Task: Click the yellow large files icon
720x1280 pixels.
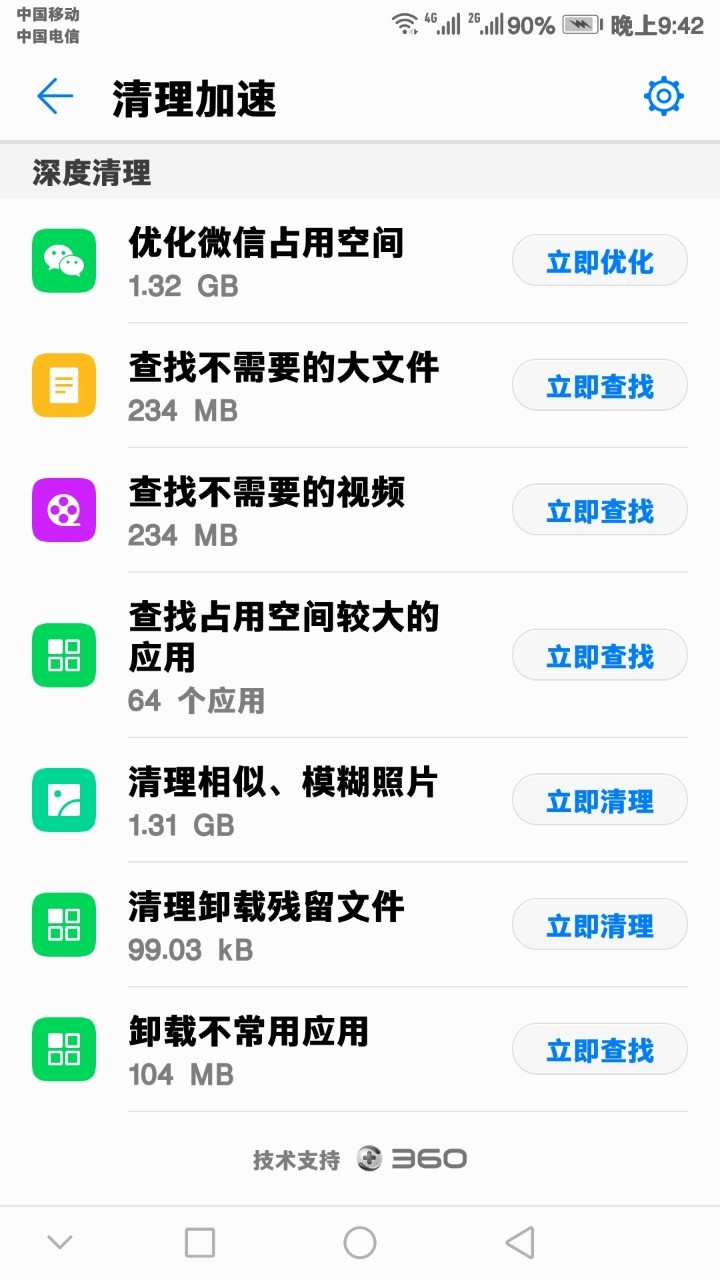Action: click(64, 385)
